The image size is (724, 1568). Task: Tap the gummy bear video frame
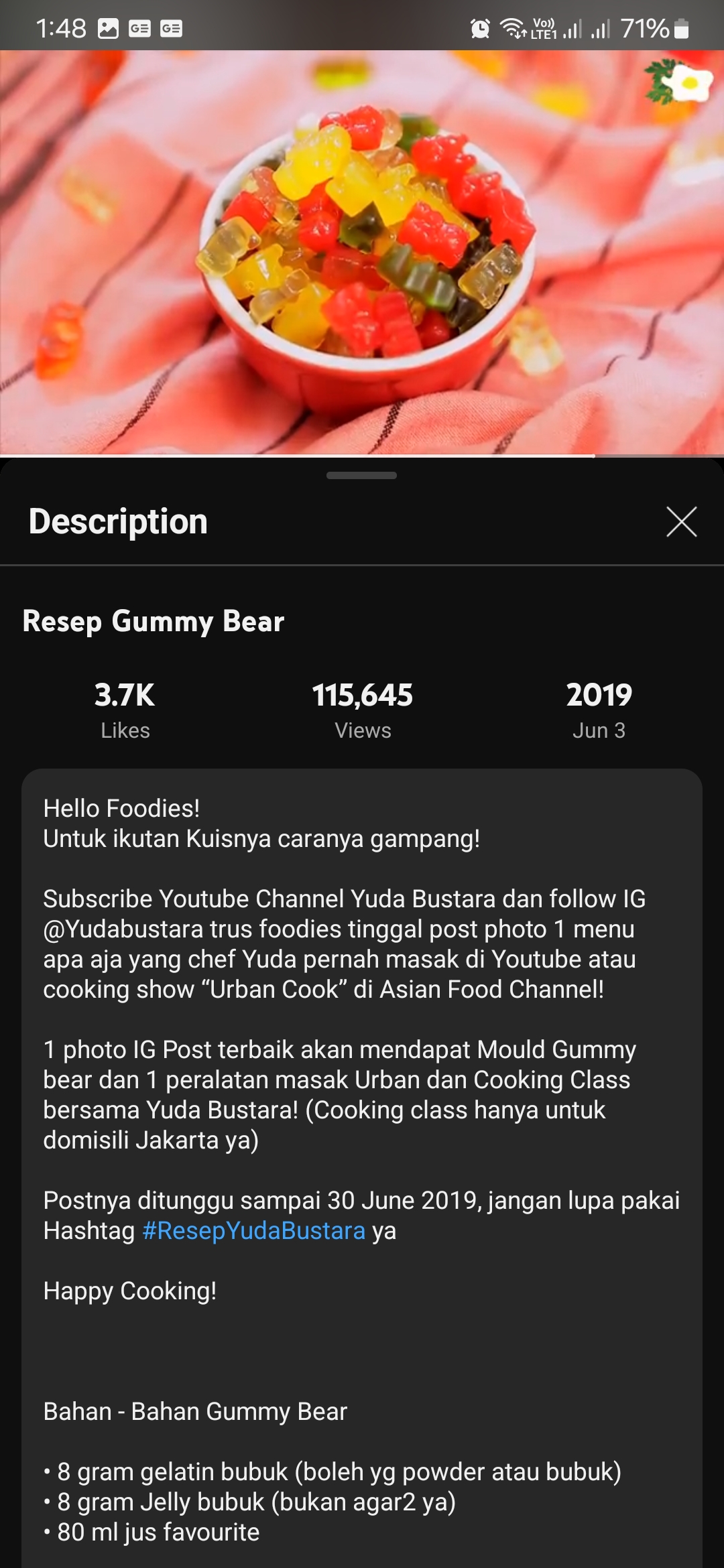tap(362, 255)
